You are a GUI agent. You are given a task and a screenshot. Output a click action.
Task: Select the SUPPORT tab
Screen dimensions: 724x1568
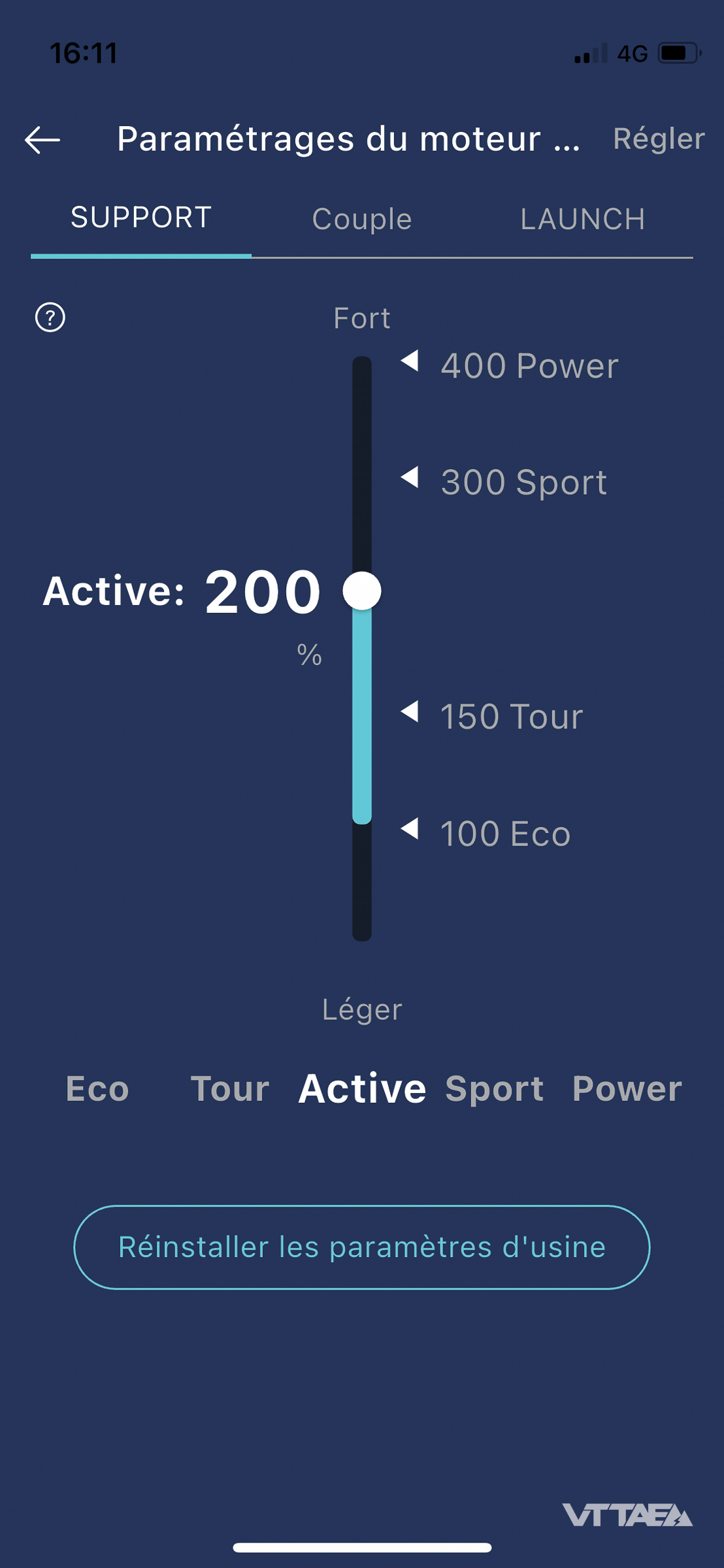[141, 218]
